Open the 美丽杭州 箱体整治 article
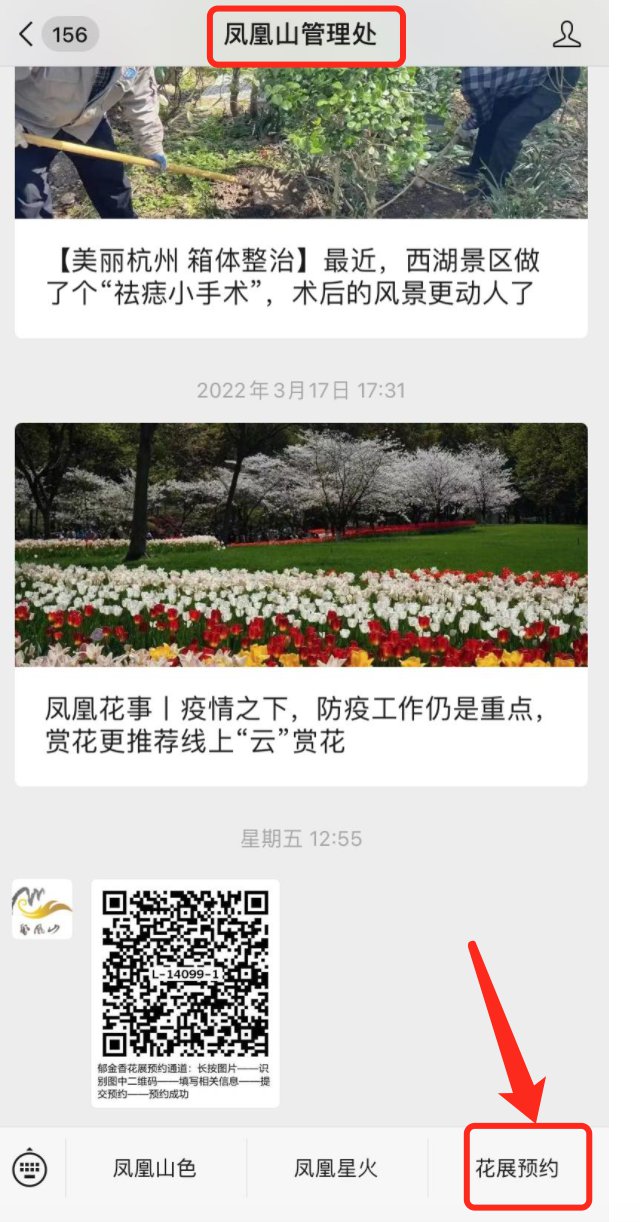The width and height of the screenshot is (640, 1222). (x=300, y=278)
